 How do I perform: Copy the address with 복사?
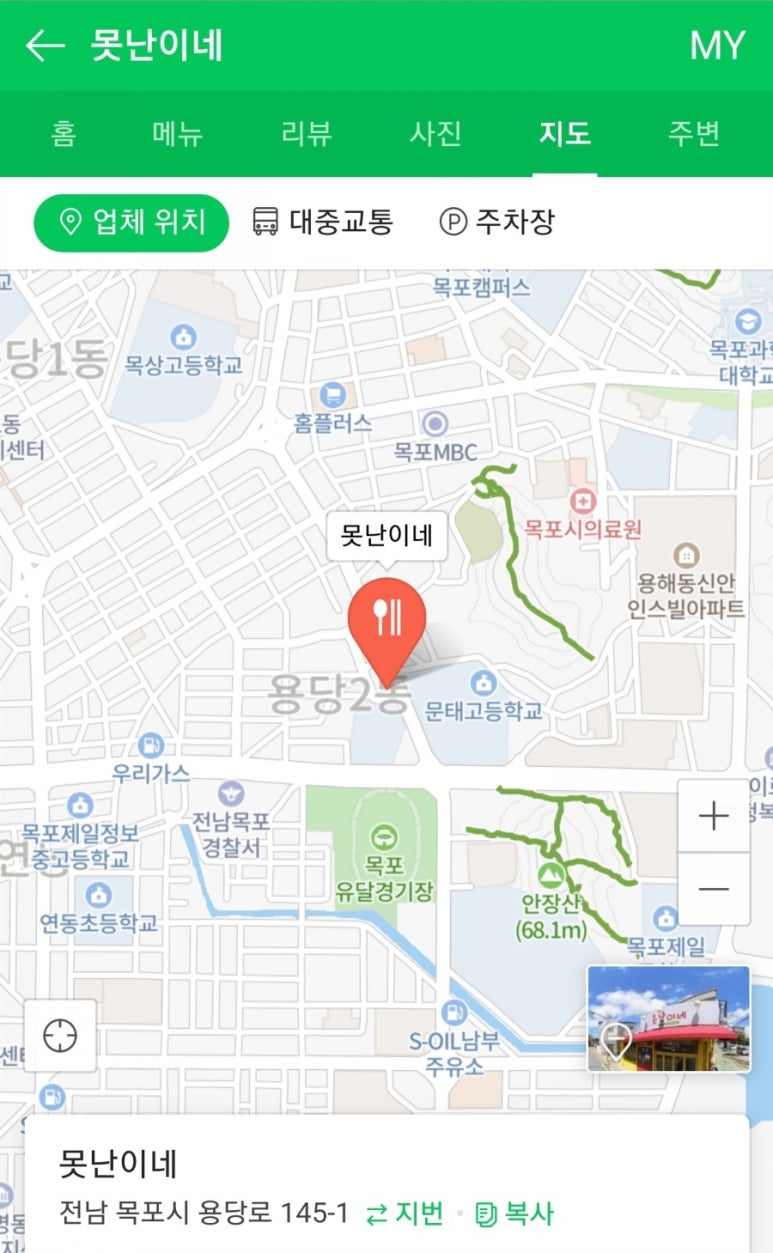point(515,1214)
